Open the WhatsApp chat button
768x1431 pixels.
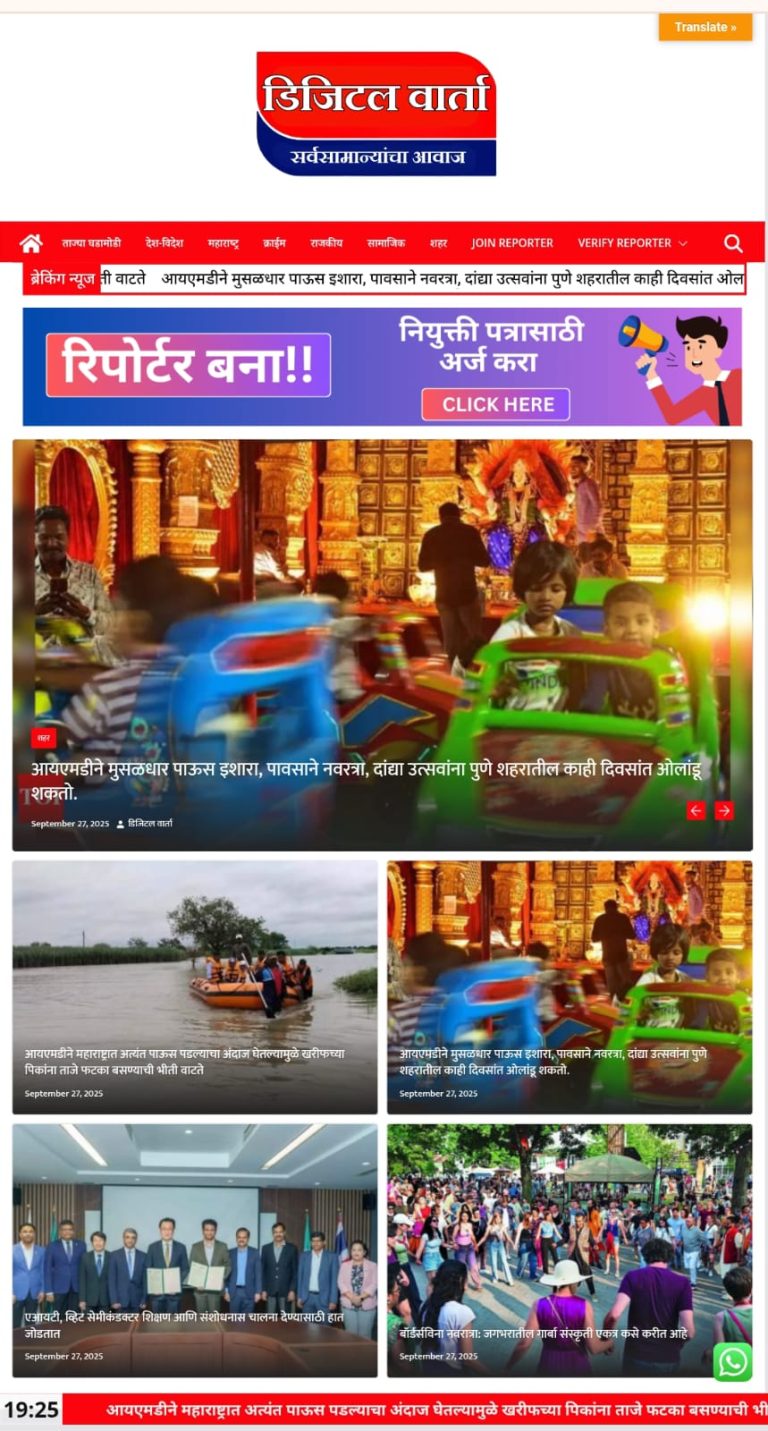(x=732, y=1361)
